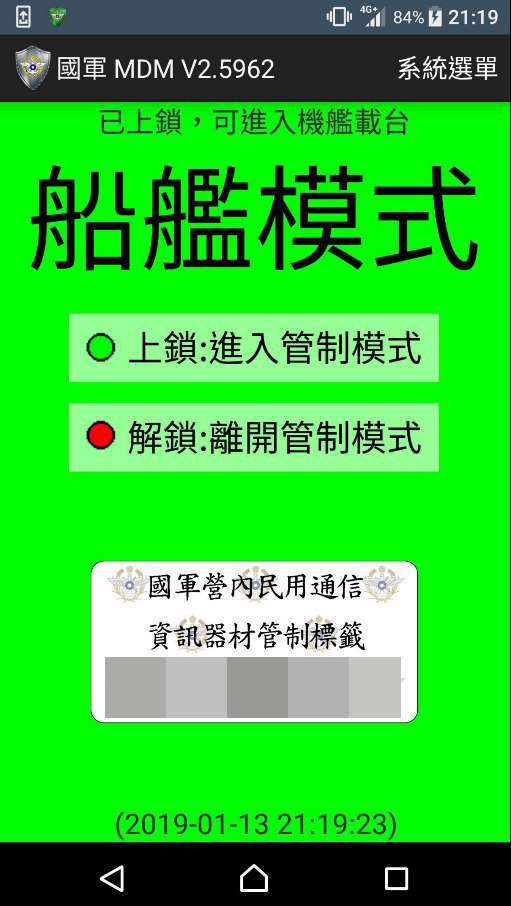511x906 pixels.
Task: Select 解鎖:離開管制模式 unlock option
Action: (x=254, y=437)
